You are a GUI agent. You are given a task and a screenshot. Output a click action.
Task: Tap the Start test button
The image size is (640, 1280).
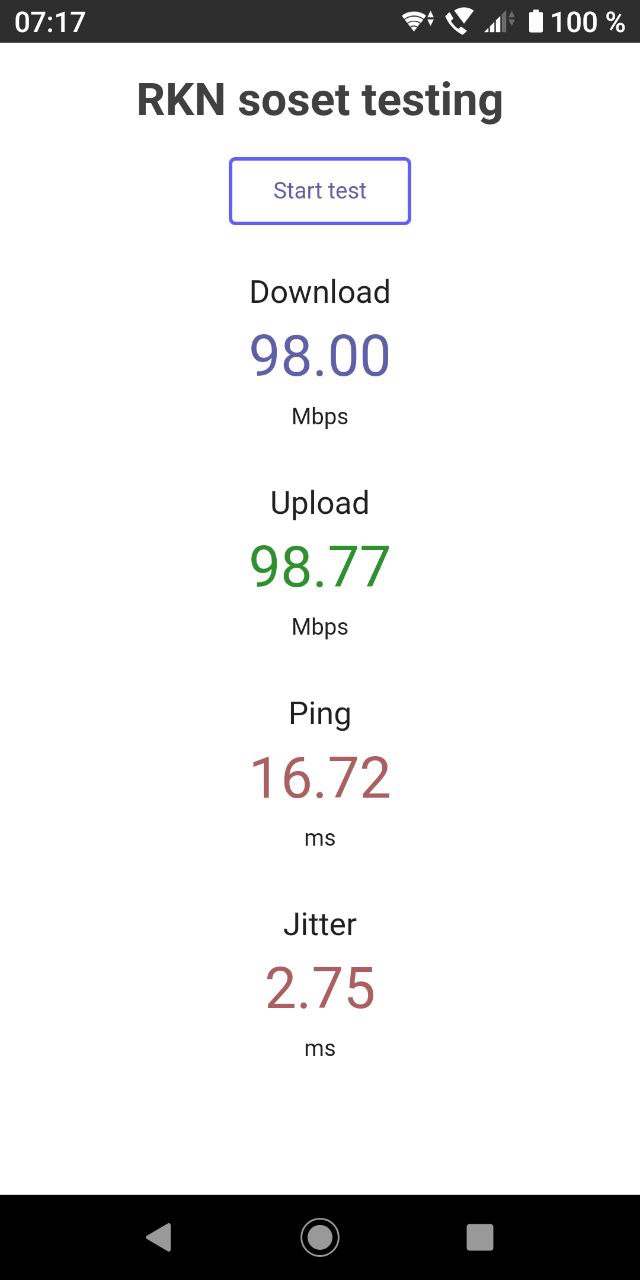coord(320,191)
